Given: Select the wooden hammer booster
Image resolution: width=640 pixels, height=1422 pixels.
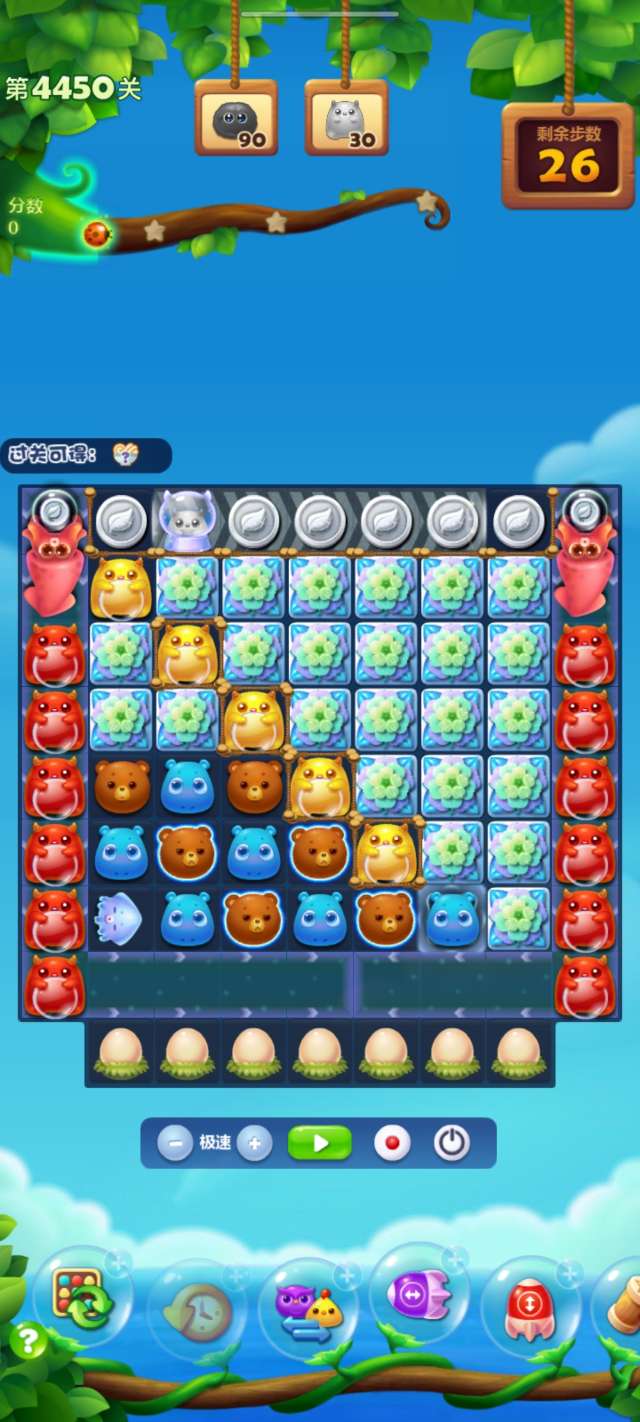Looking at the screenshot, I should click(x=621, y=1300).
